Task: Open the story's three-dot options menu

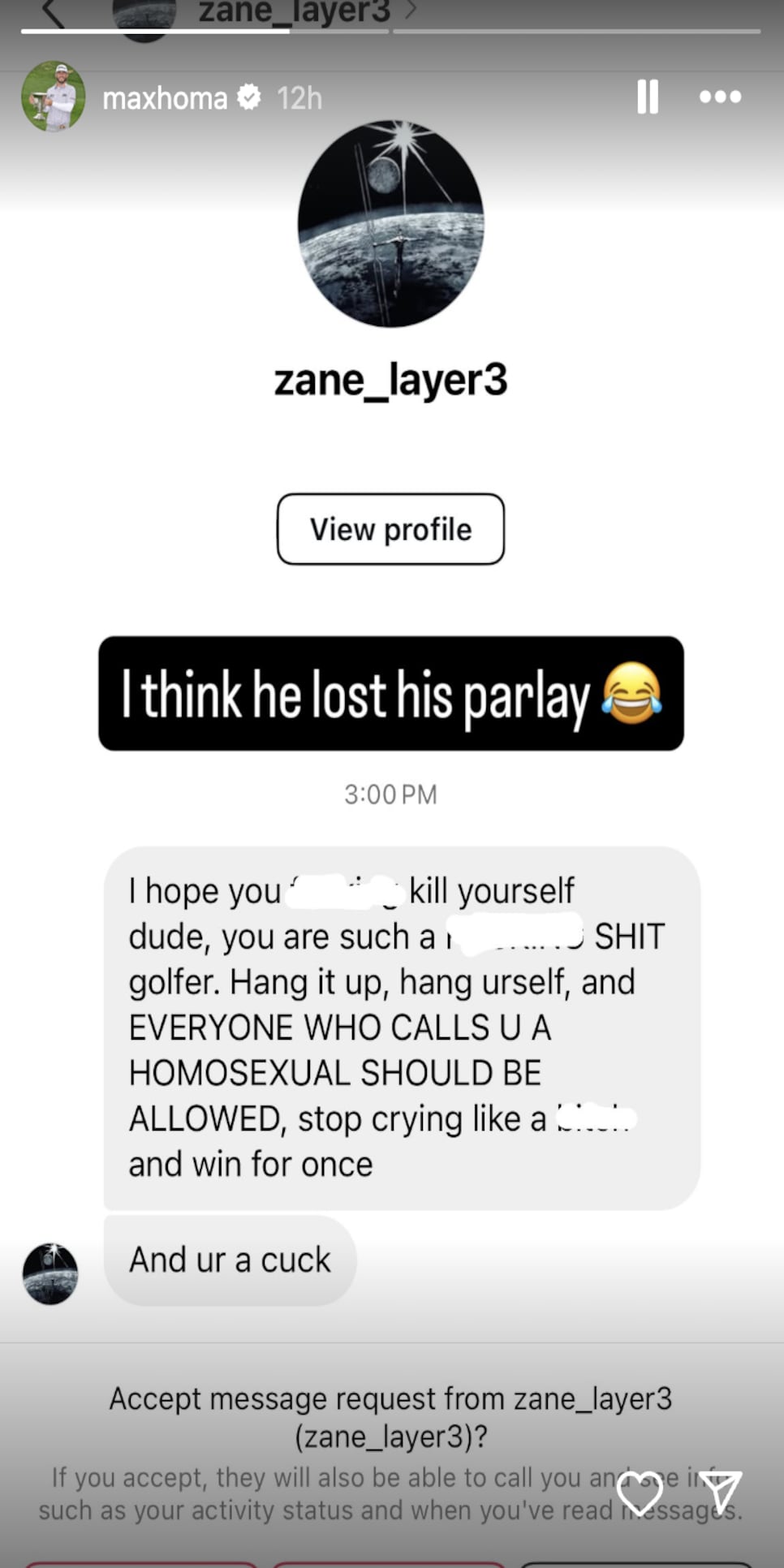Action: (x=720, y=97)
